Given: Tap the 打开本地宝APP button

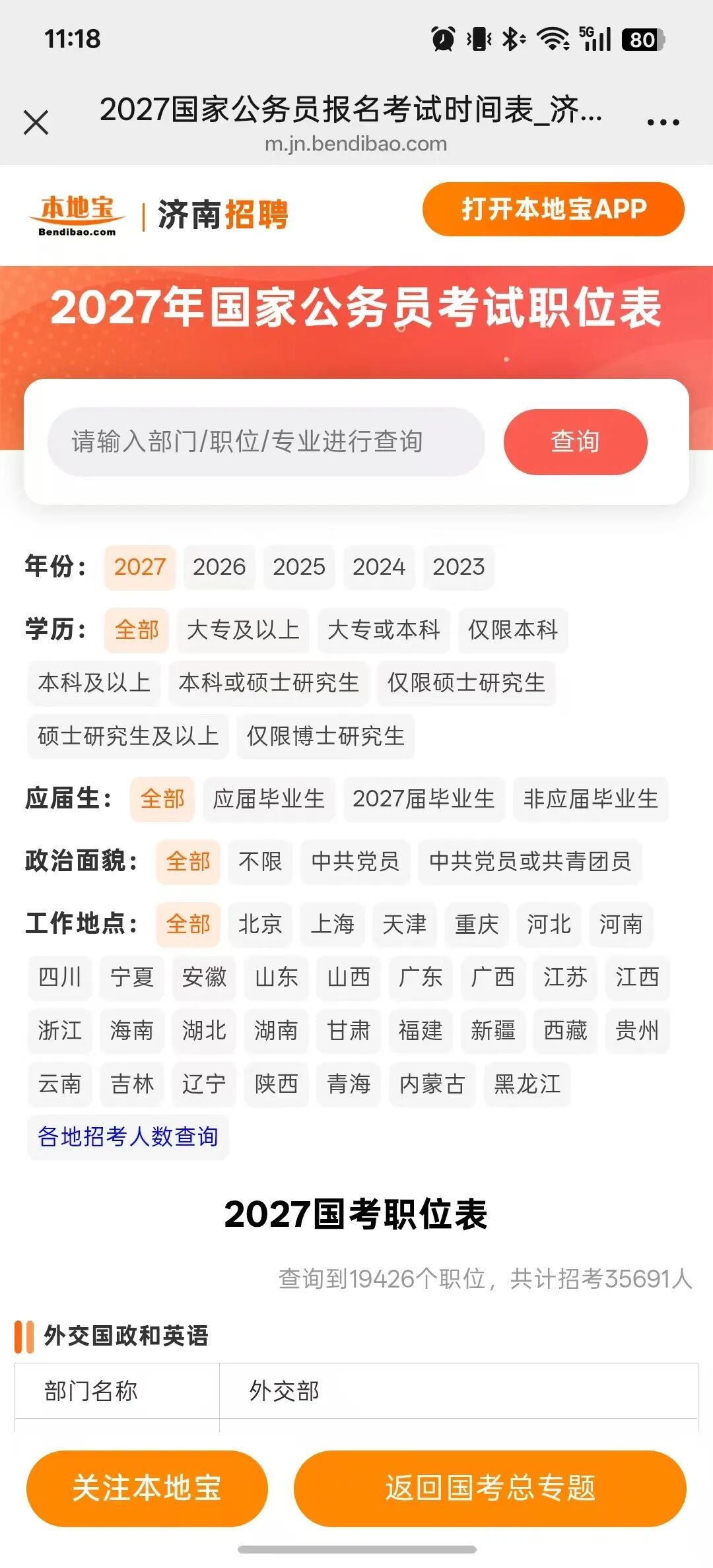Looking at the screenshot, I should (553, 209).
